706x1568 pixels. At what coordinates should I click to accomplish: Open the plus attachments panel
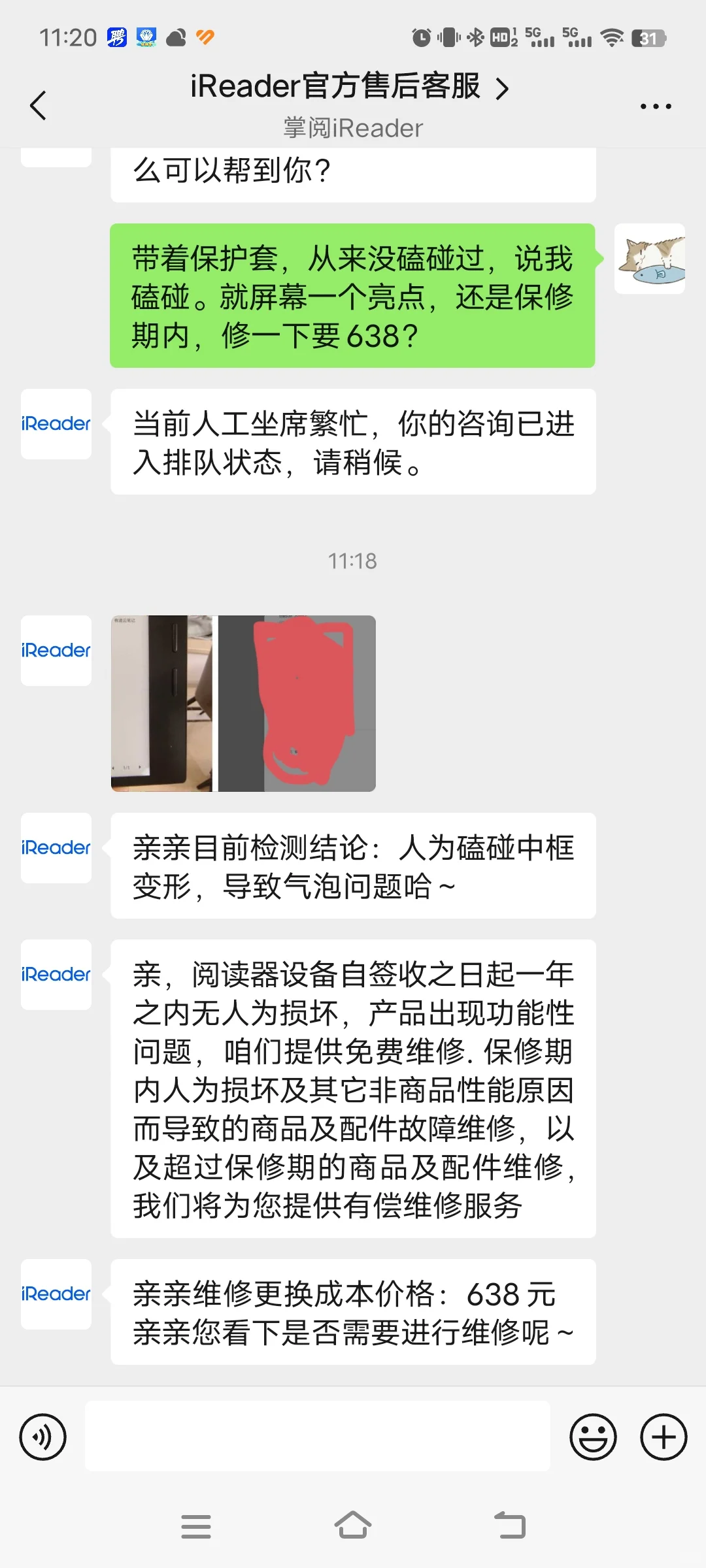coord(664,1437)
